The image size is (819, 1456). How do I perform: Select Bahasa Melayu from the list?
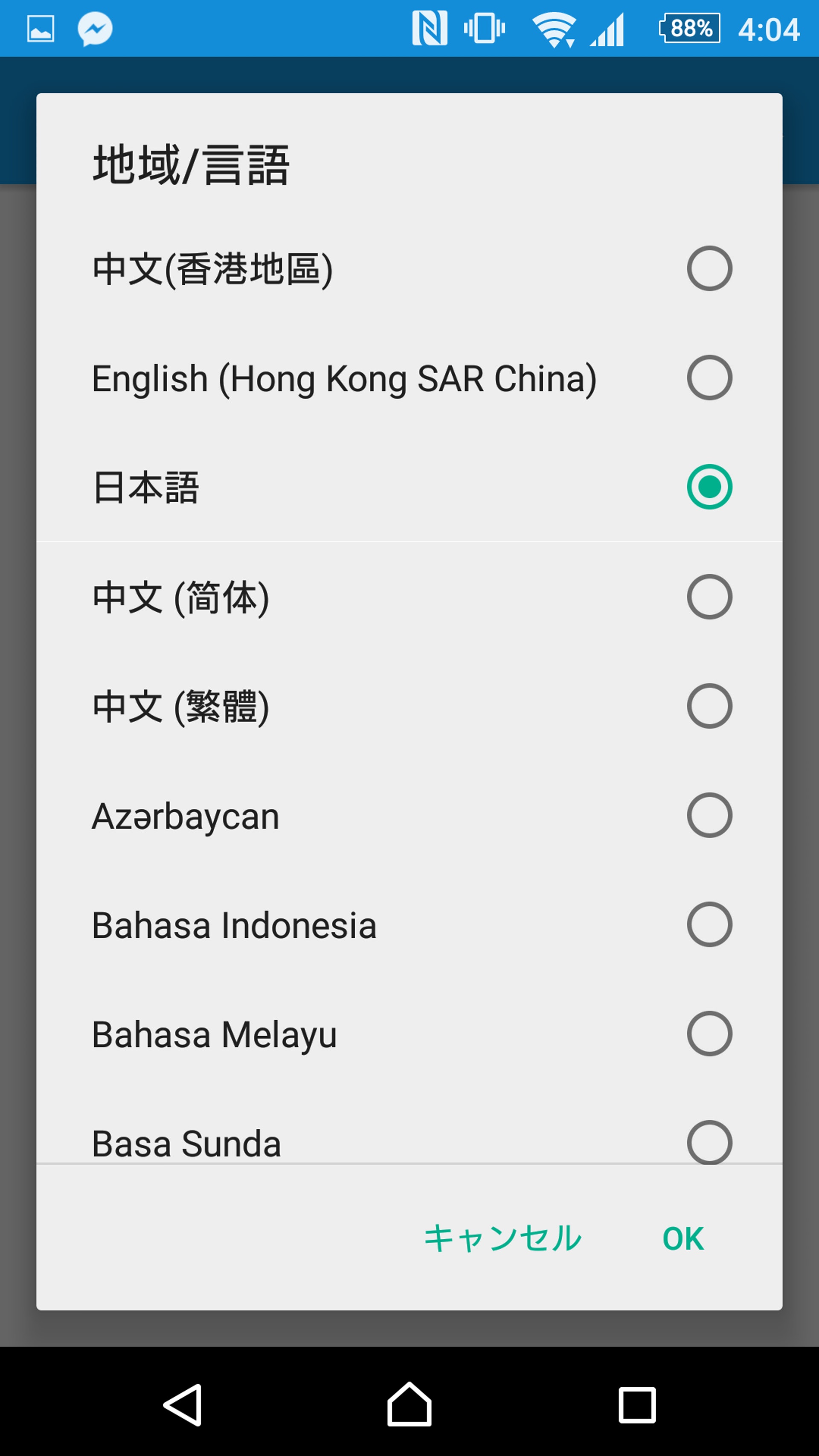coord(709,1033)
